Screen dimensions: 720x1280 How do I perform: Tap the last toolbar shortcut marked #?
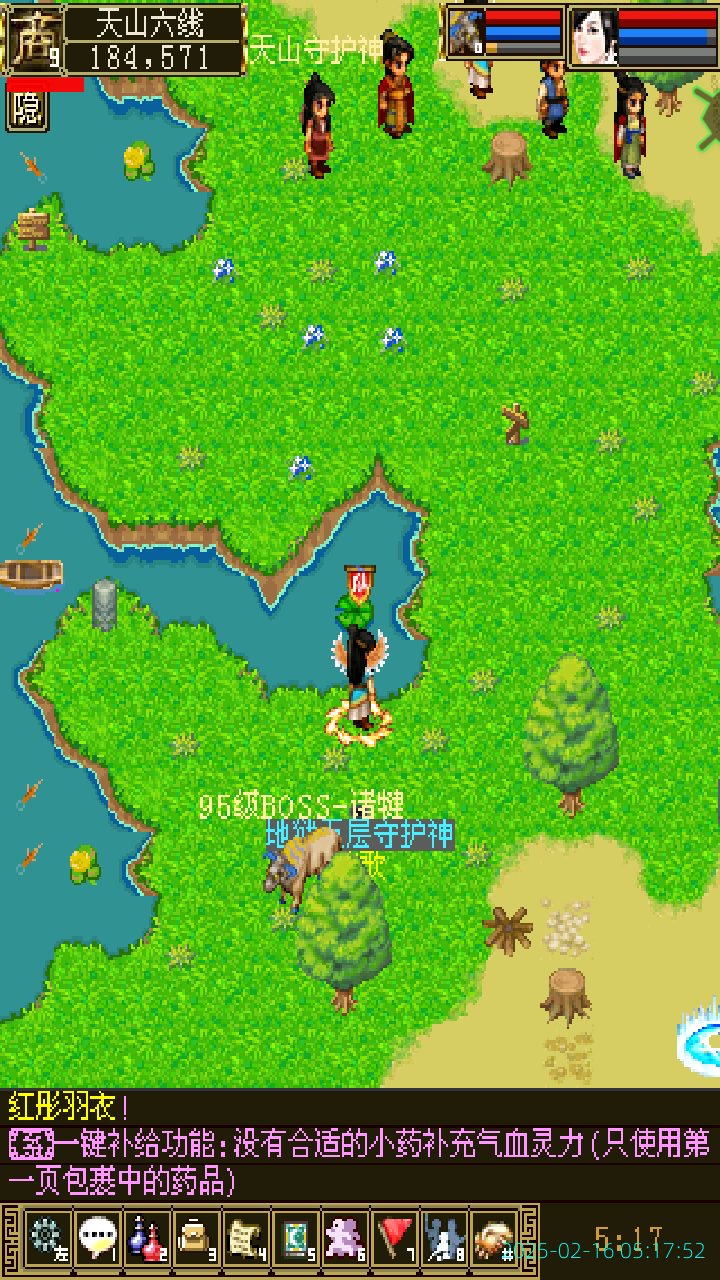pyautogui.click(x=494, y=1238)
